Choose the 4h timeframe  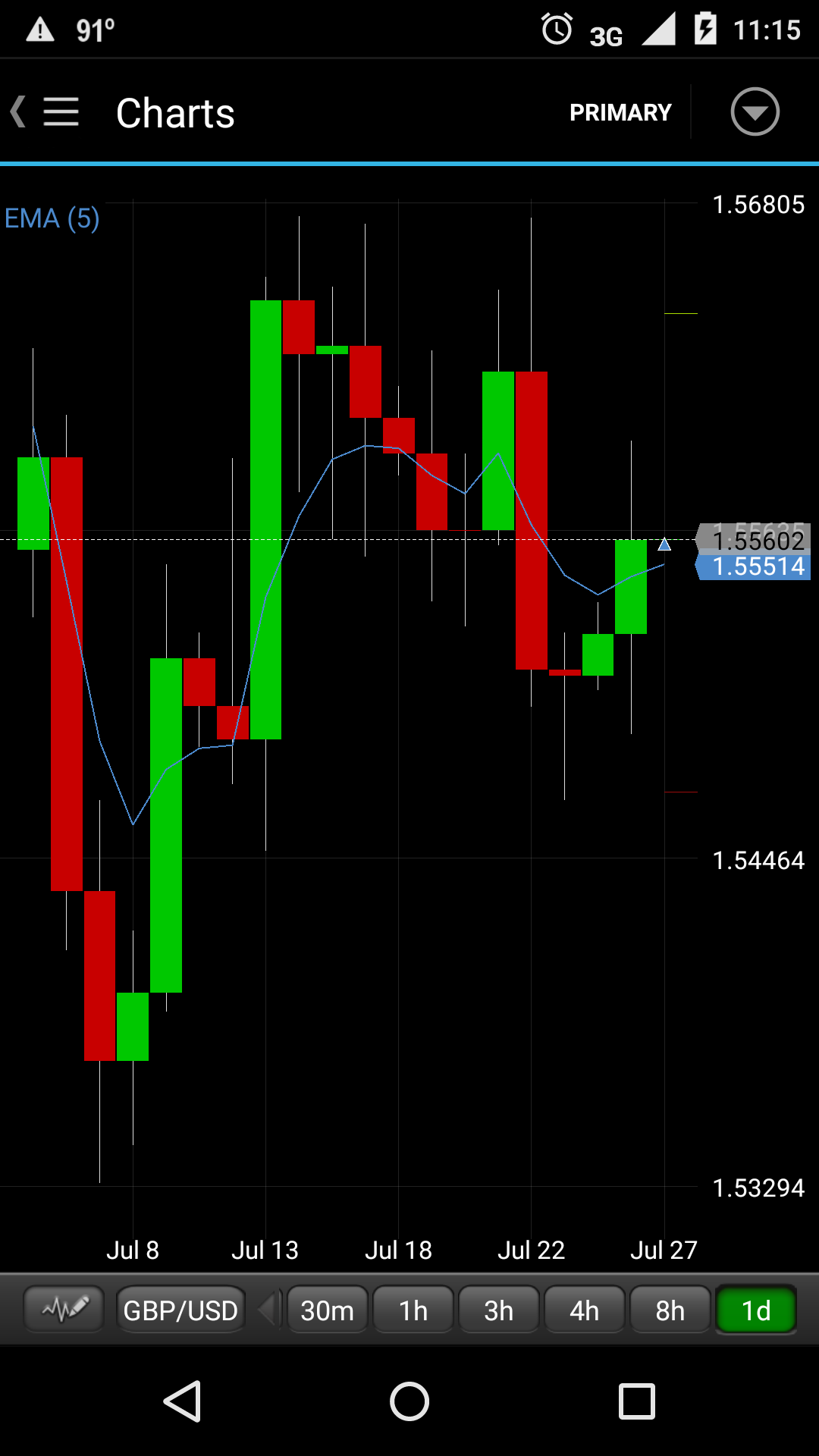(585, 1310)
